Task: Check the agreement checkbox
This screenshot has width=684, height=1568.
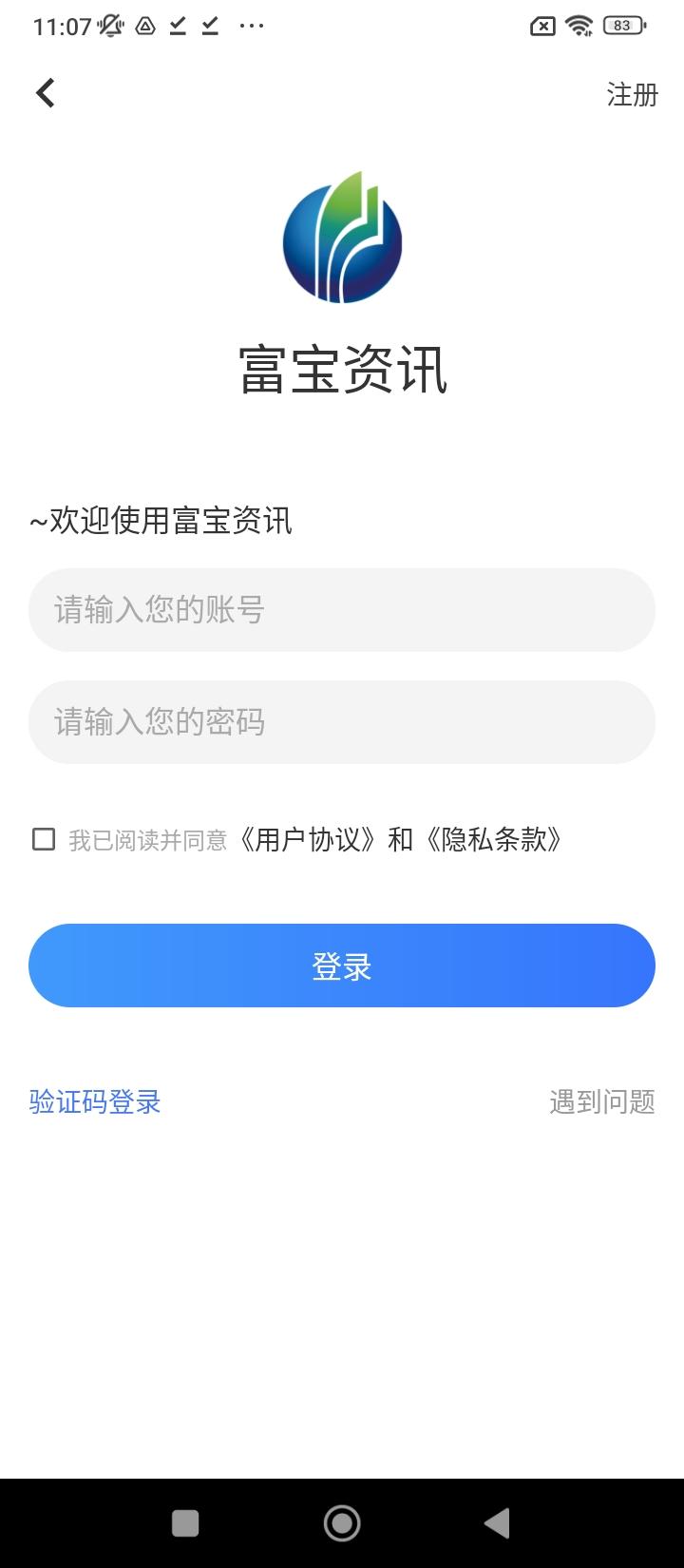Action: click(x=44, y=839)
